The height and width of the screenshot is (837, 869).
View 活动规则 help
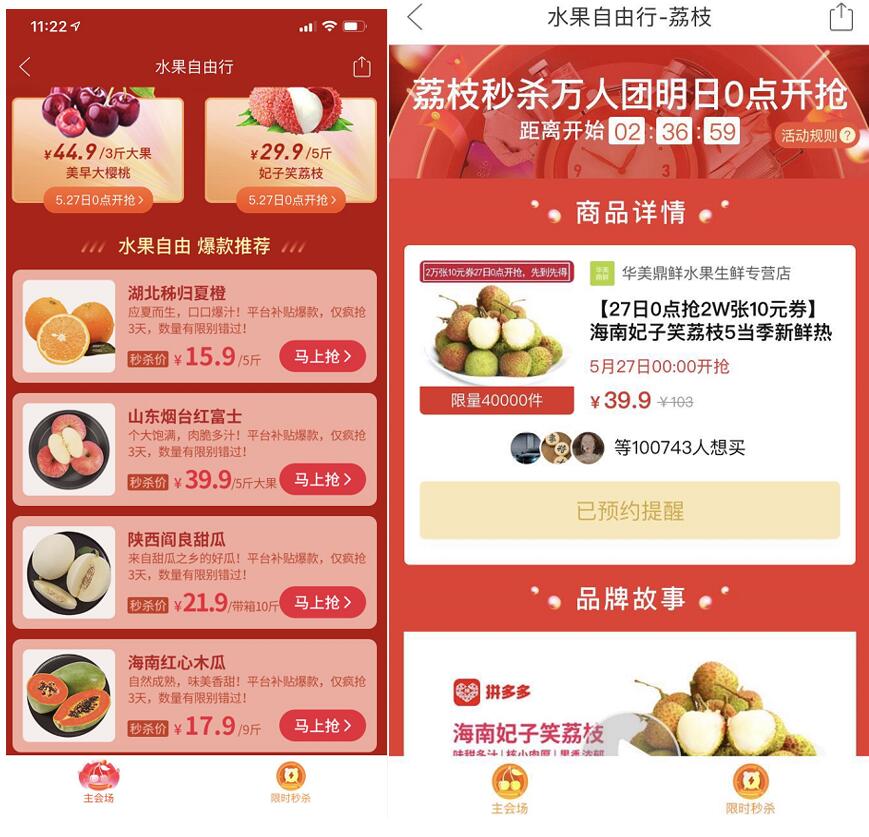[817, 136]
